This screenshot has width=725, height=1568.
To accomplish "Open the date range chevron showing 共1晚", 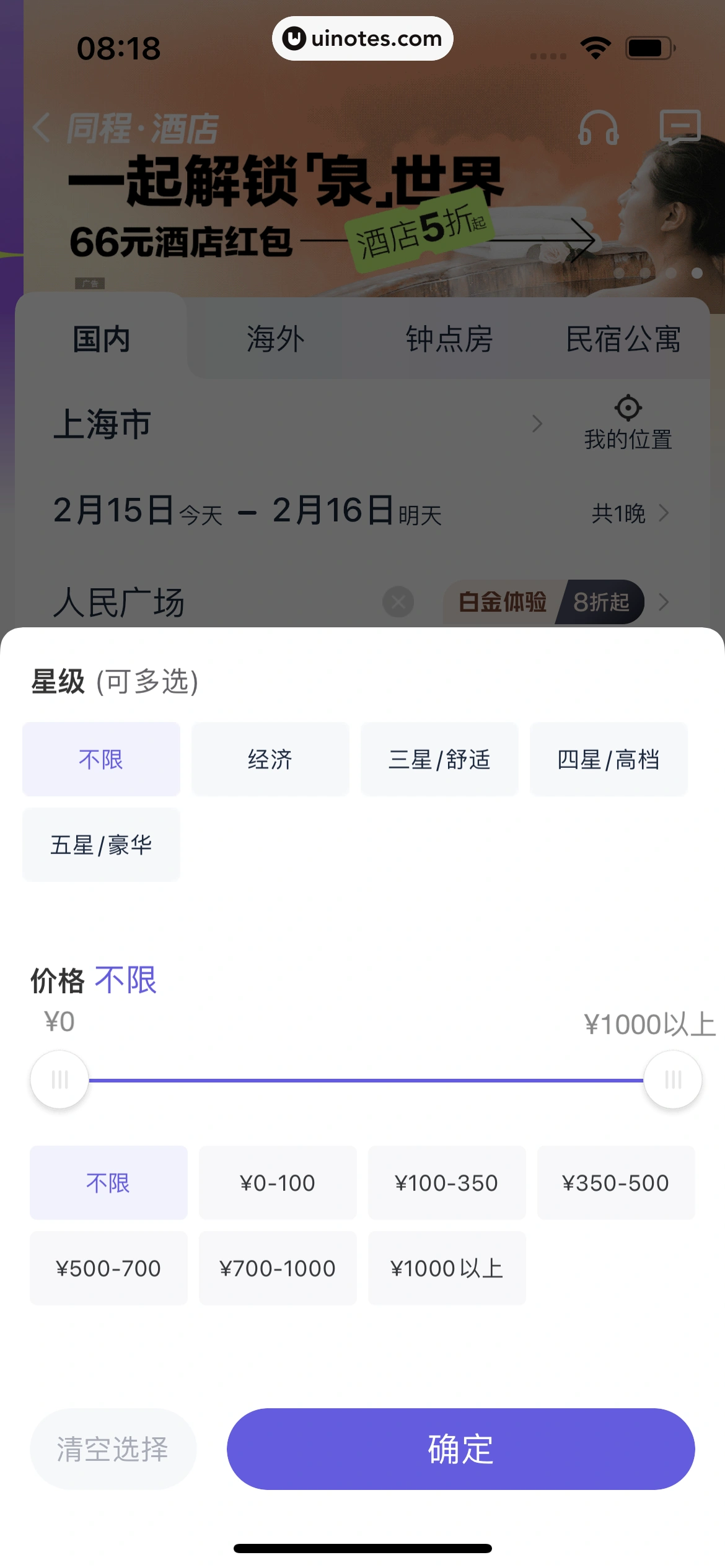I will click(x=665, y=513).
